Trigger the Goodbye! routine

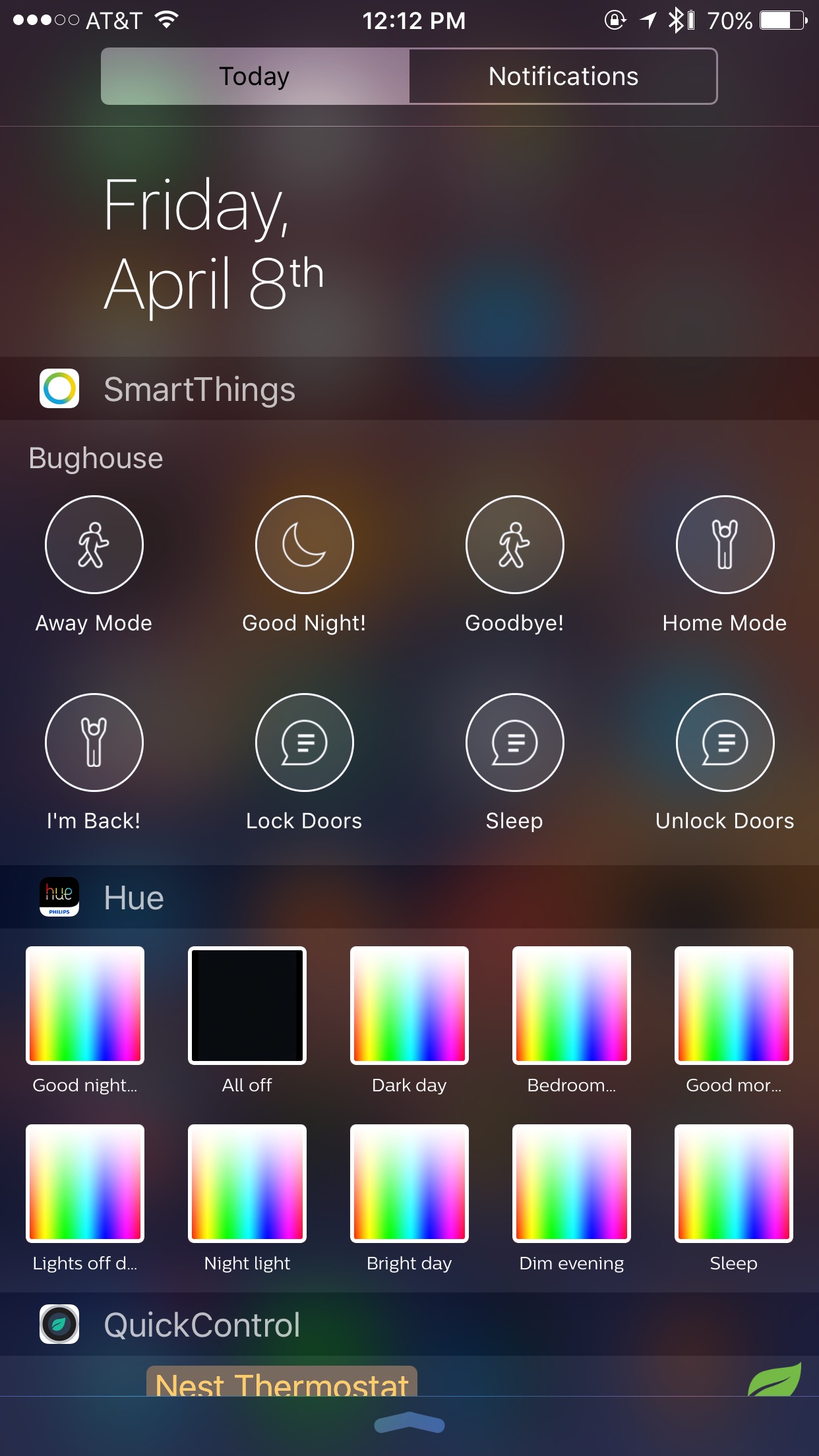tap(514, 545)
